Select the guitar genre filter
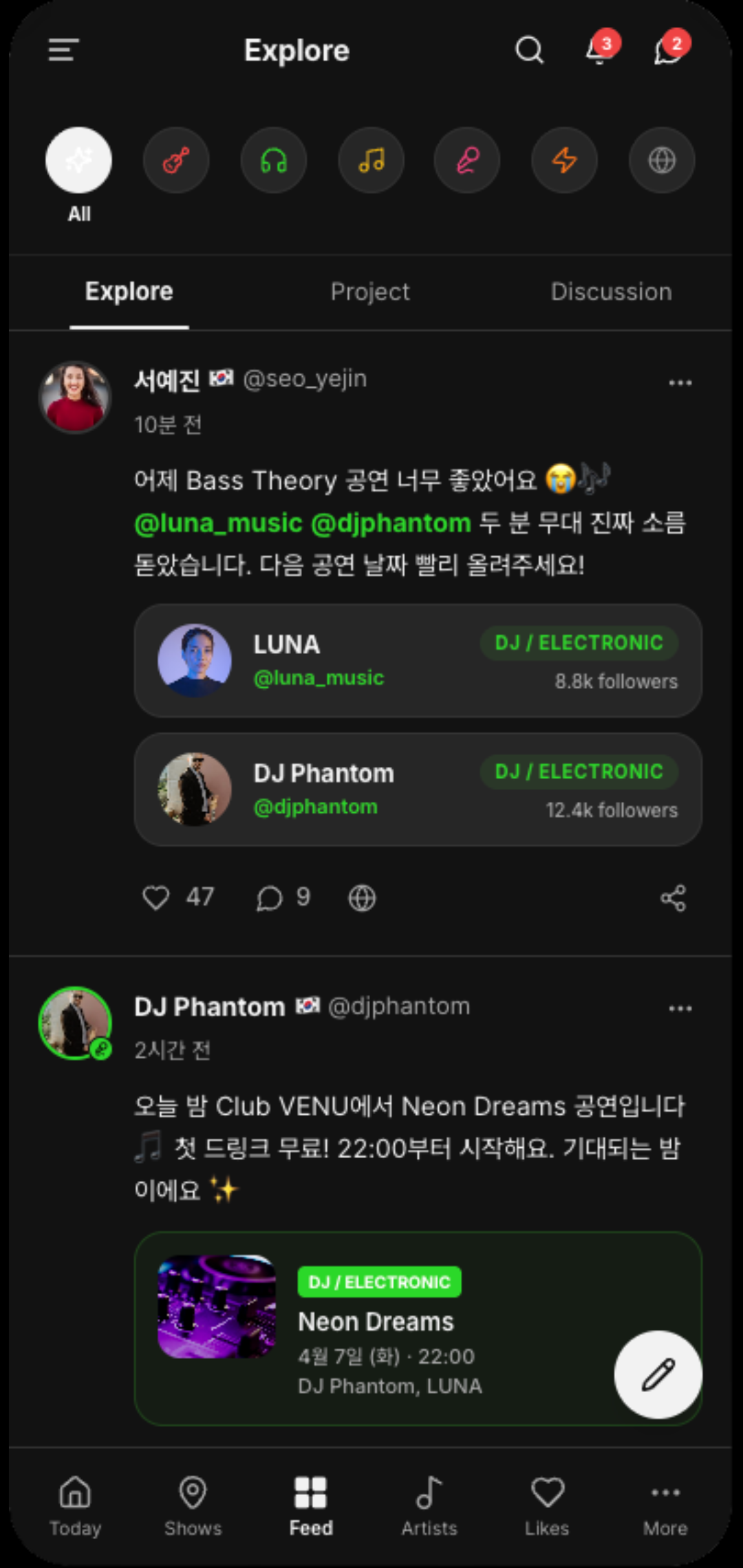 click(x=176, y=160)
